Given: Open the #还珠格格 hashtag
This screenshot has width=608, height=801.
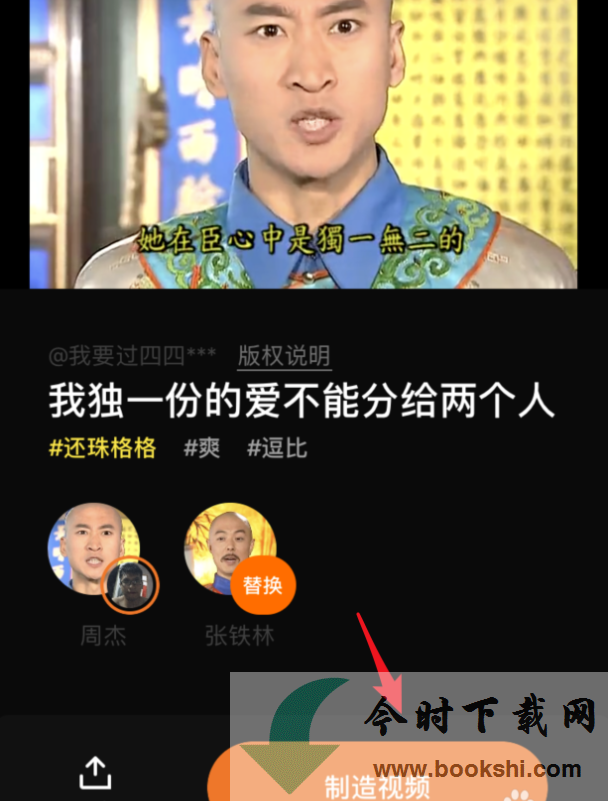Looking at the screenshot, I should coord(103,447).
